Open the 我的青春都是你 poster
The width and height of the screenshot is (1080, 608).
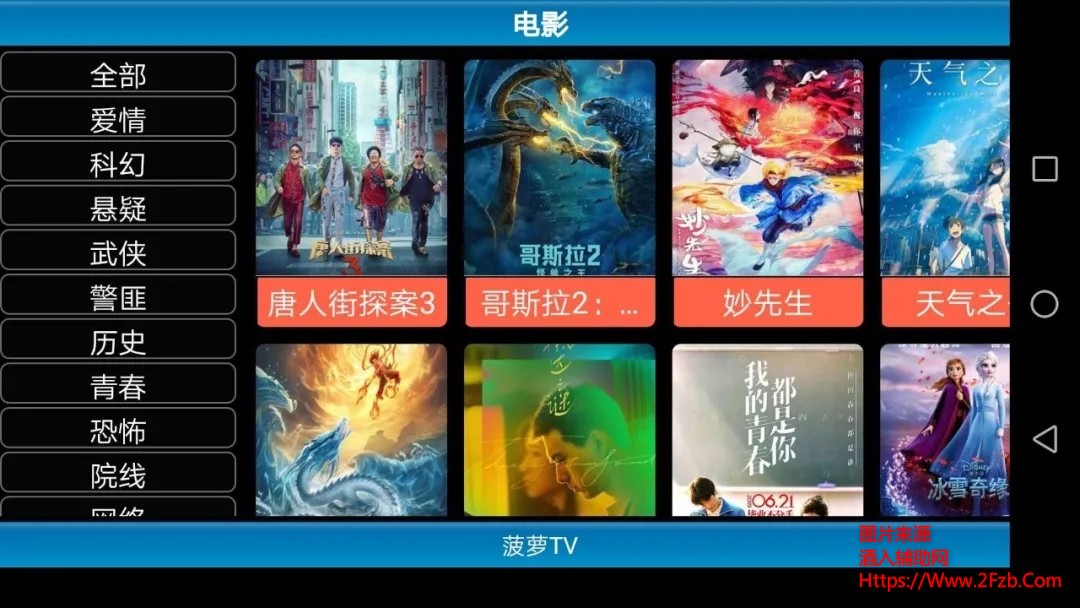pyautogui.click(x=767, y=430)
